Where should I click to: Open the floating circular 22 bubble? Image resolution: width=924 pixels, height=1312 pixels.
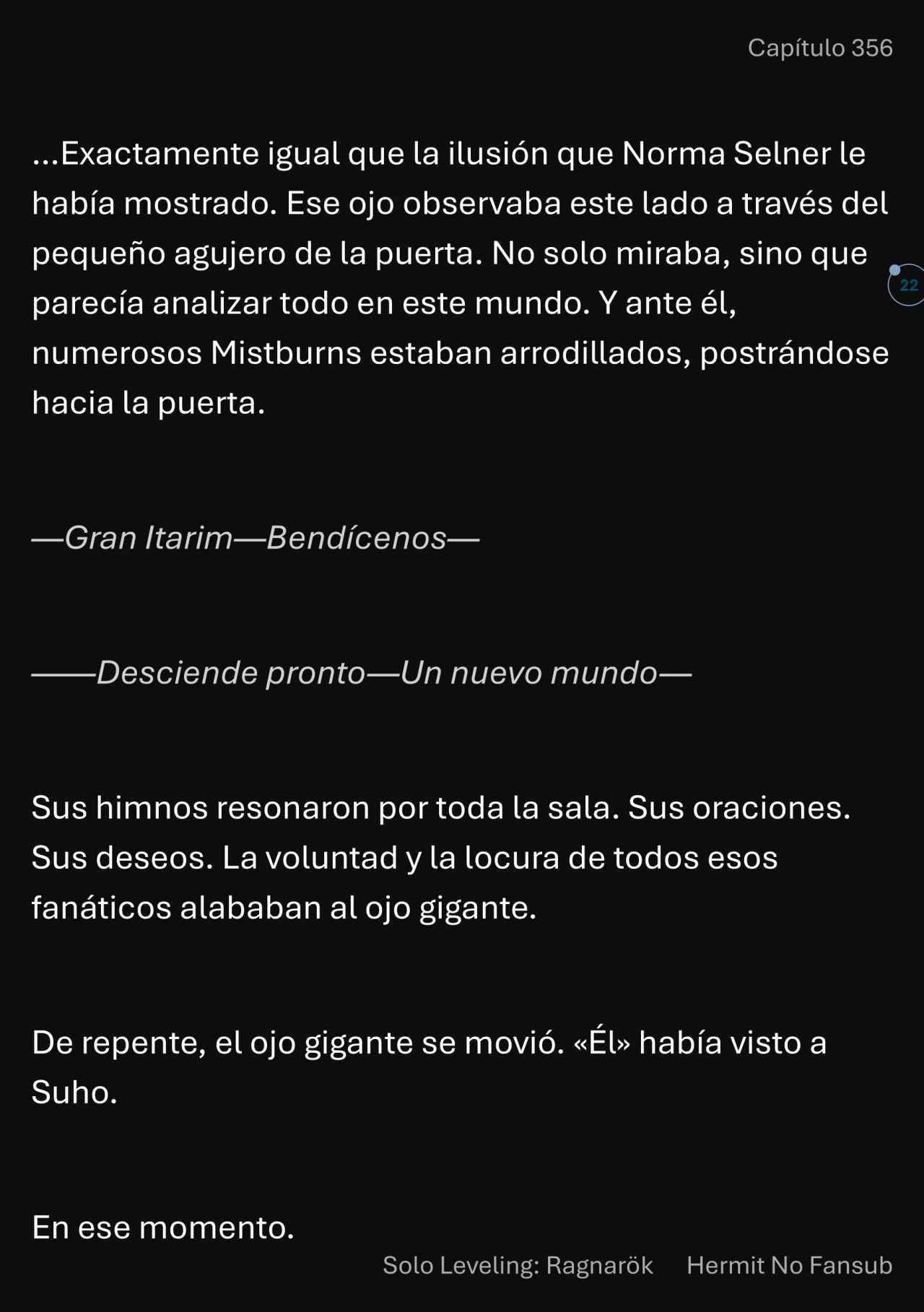coord(908,285)
